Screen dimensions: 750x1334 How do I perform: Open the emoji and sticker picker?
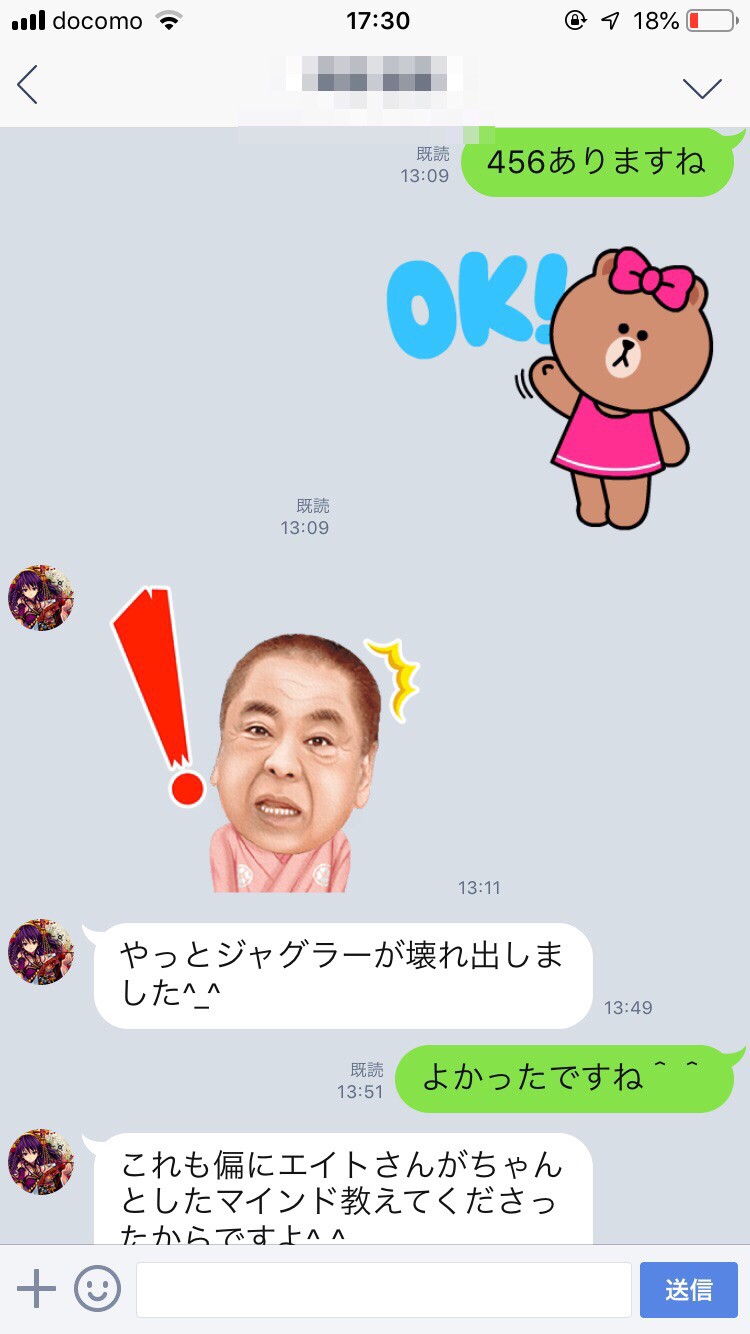pos(97,1289)
